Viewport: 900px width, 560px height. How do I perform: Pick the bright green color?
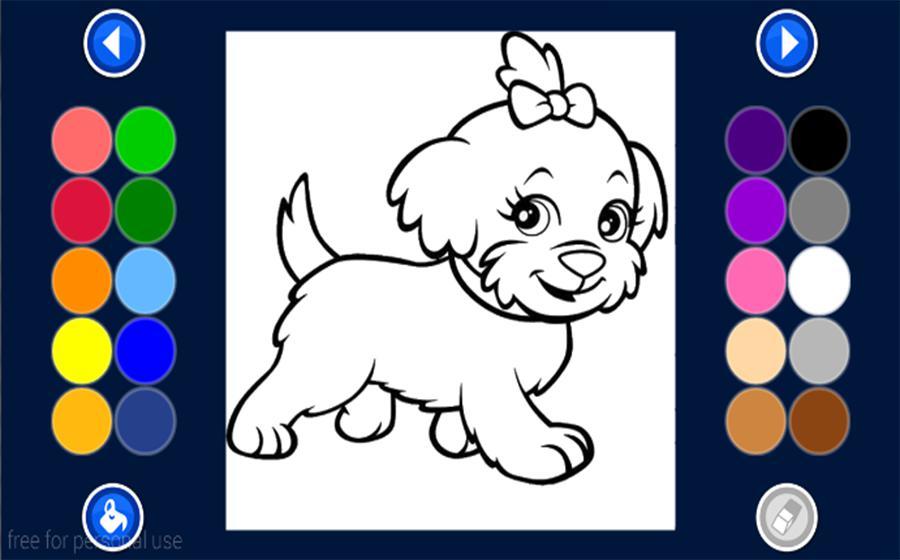coord(145,140)
